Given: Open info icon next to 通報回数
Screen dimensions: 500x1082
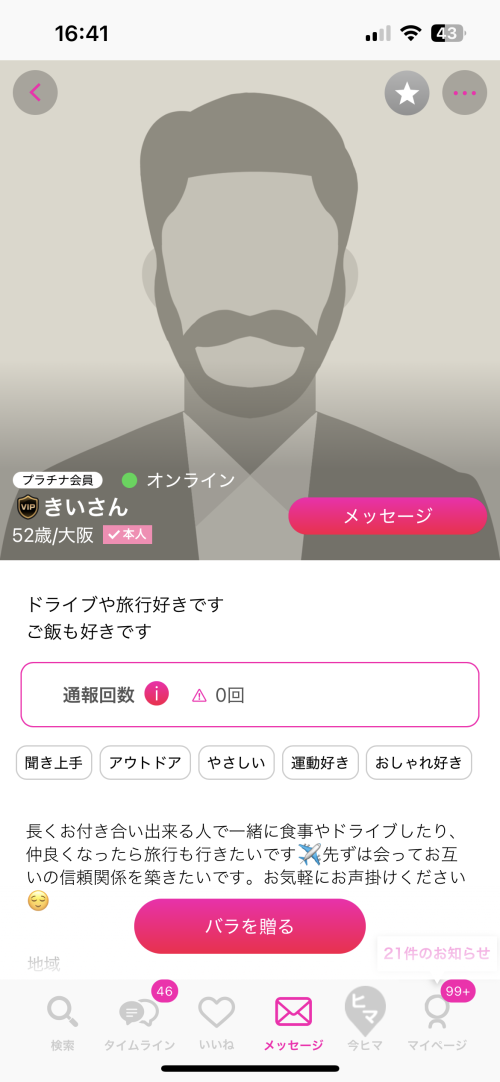Looking at the screenshot, I should (x=157, y=695).
